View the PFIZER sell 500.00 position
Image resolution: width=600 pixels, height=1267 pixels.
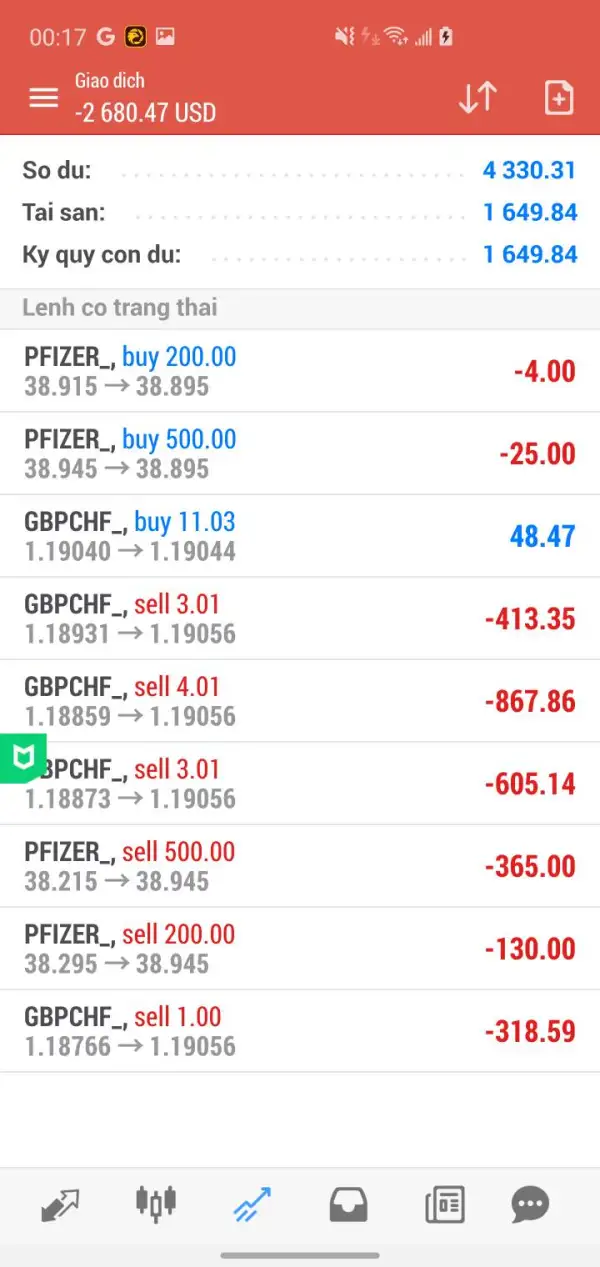coord(300,866)
